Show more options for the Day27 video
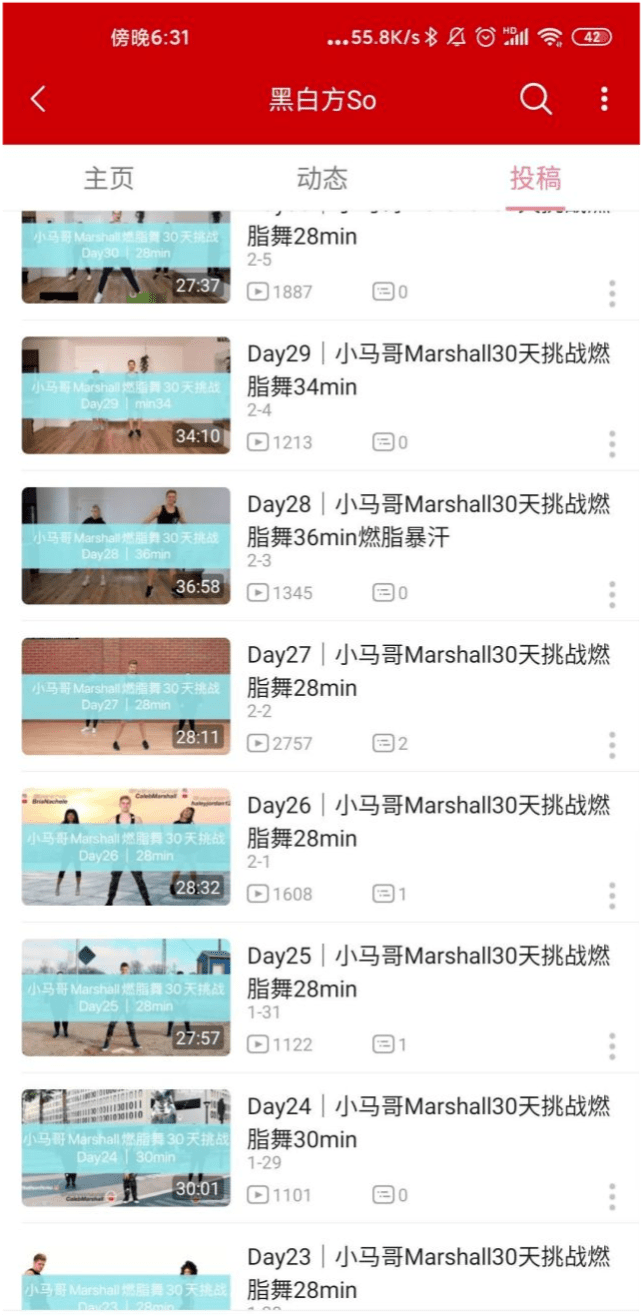641x1316 pixels. (x=612, y=744)
